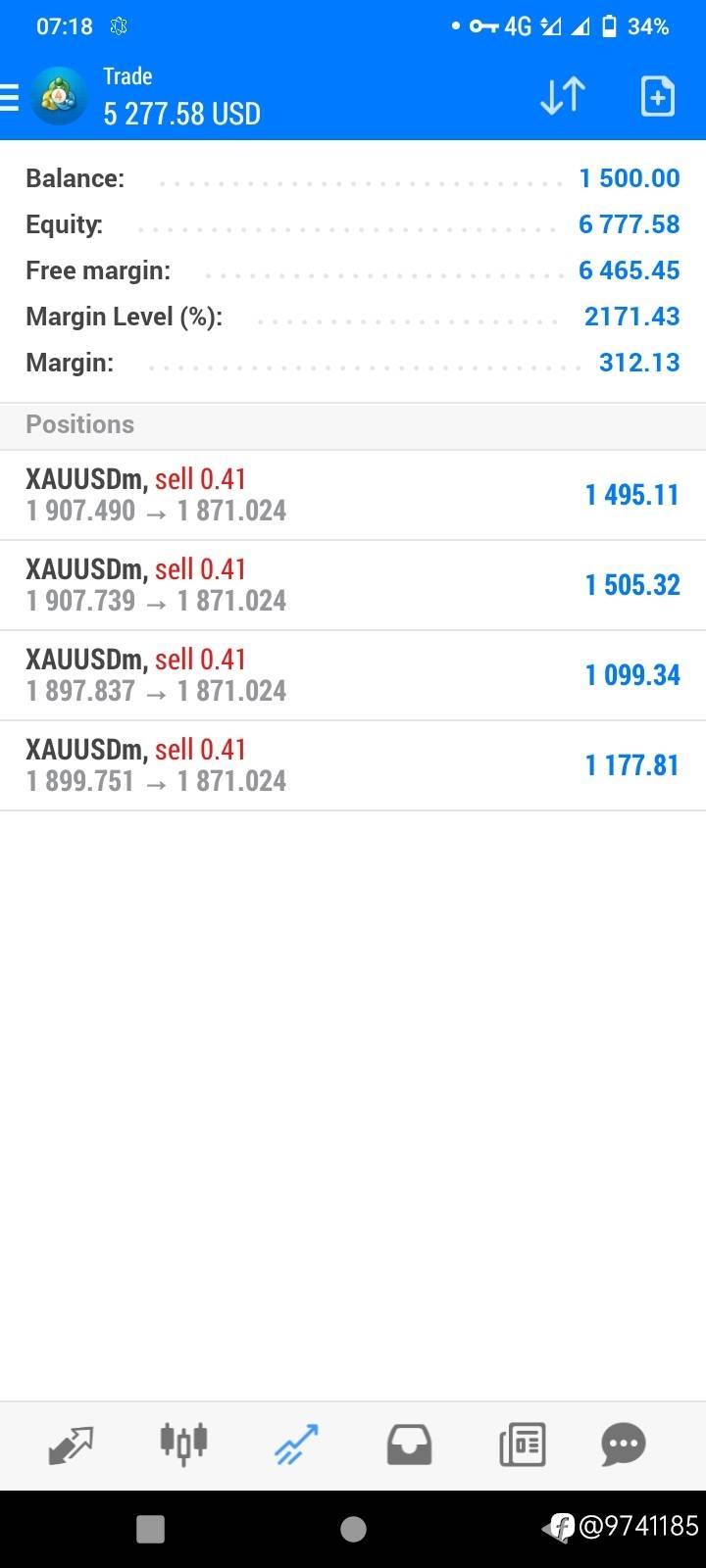Open recent apps with the square button
The image size is (706, 1568).
150,1529
